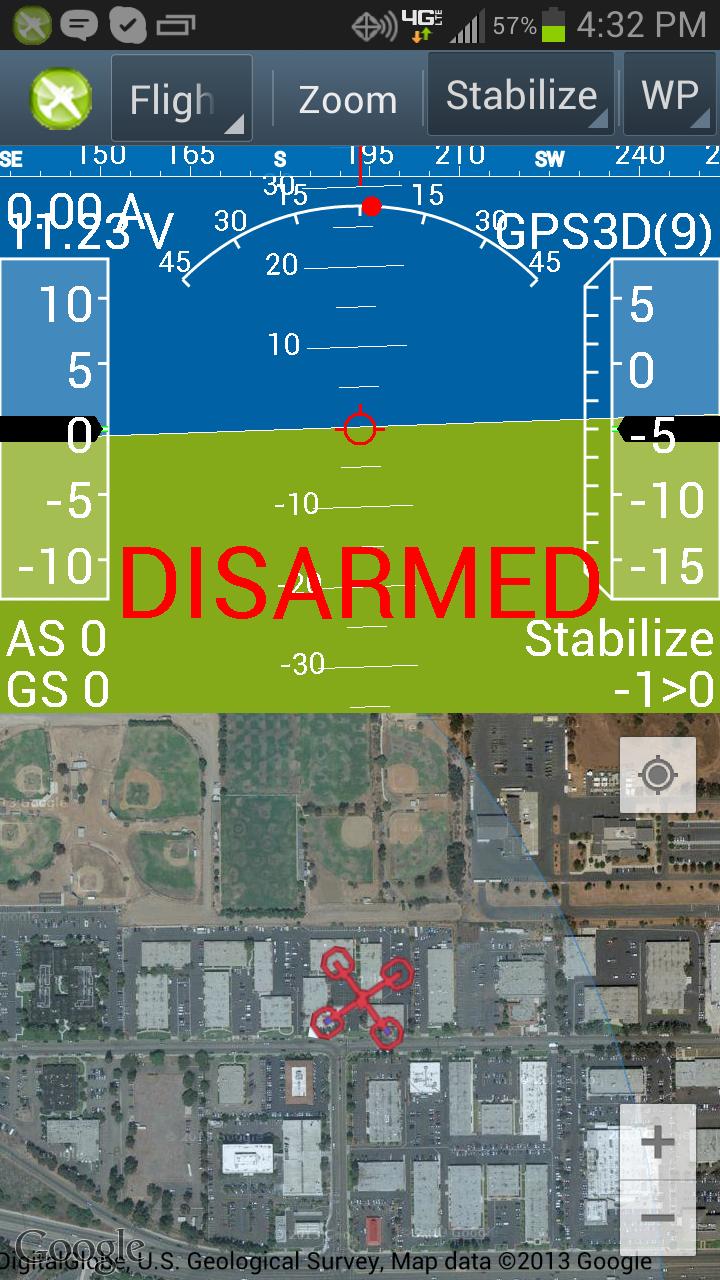The image size is (720, 1280).
Task: Open the Flight mode dropdown
Action: [182, 97]
